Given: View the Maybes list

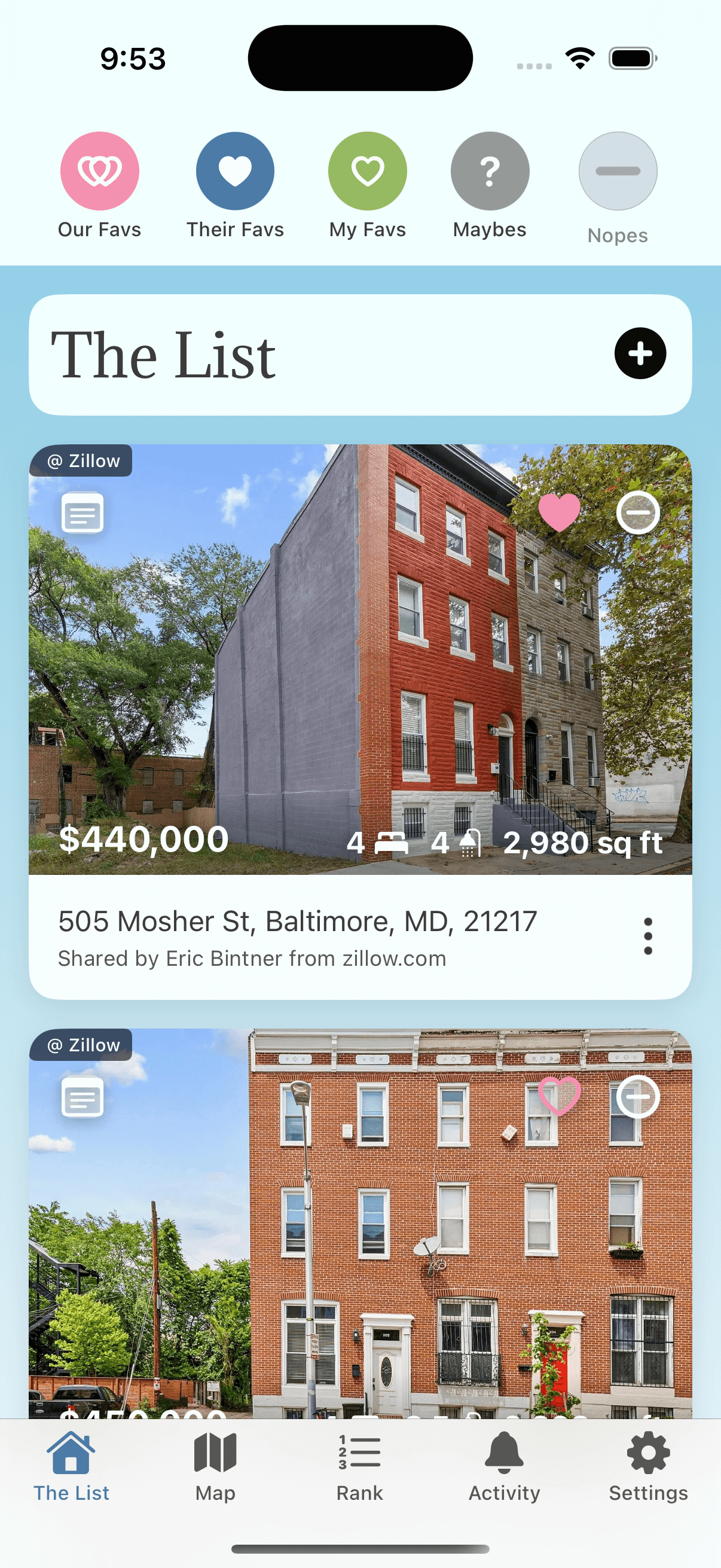Looking at the screenshot, I should (489, 171).
